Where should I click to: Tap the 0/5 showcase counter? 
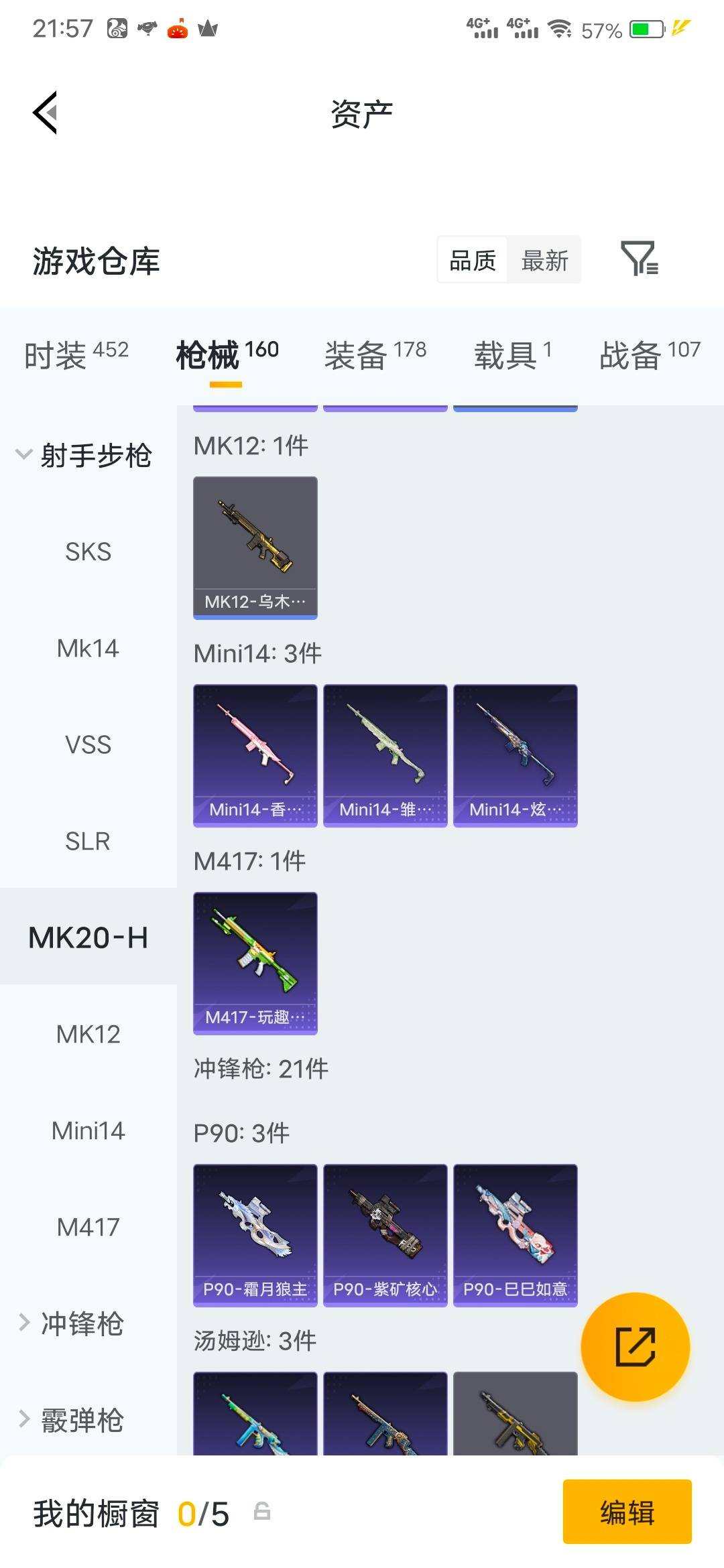pyautogui.click(x=204, y=1513)
